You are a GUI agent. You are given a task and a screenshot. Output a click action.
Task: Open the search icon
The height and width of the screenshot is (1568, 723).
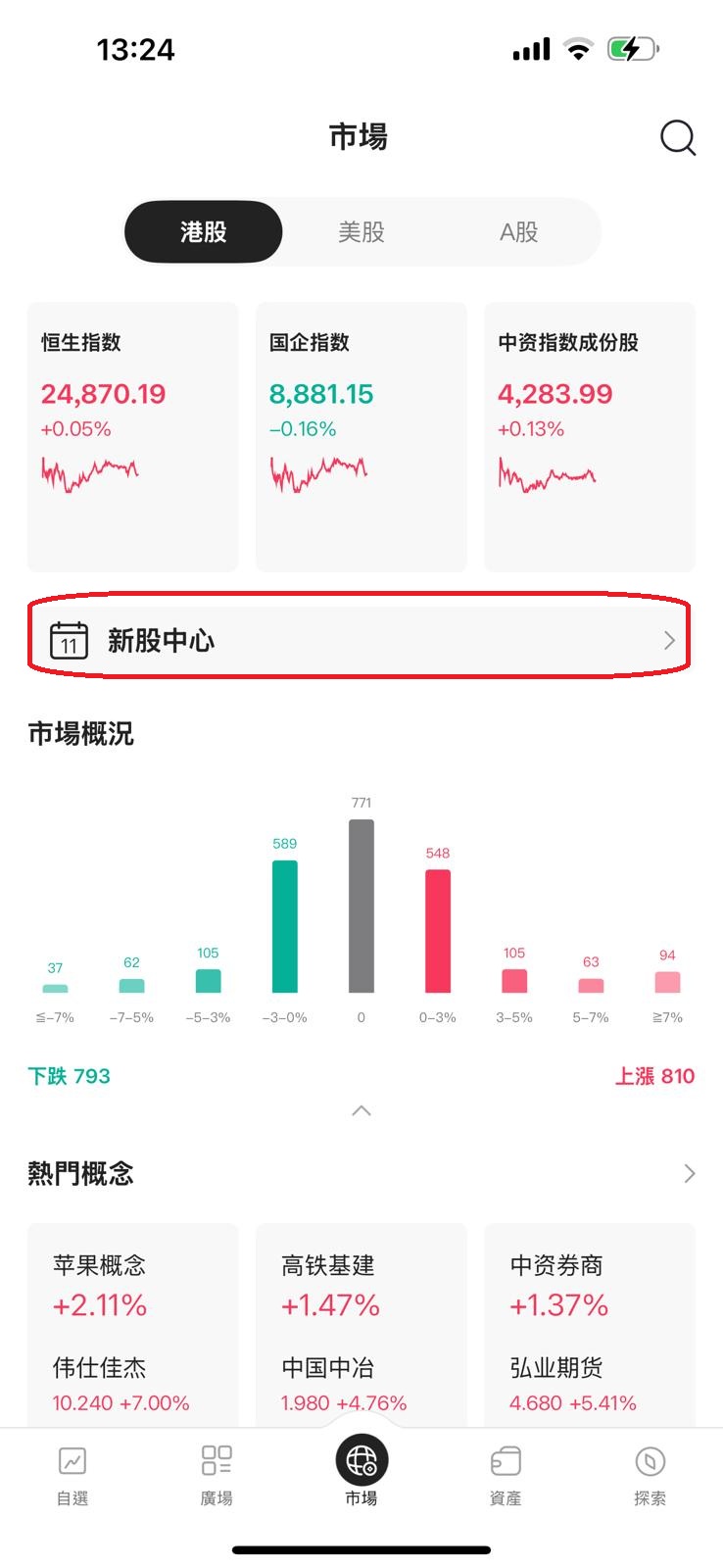(x=677, y=138)
